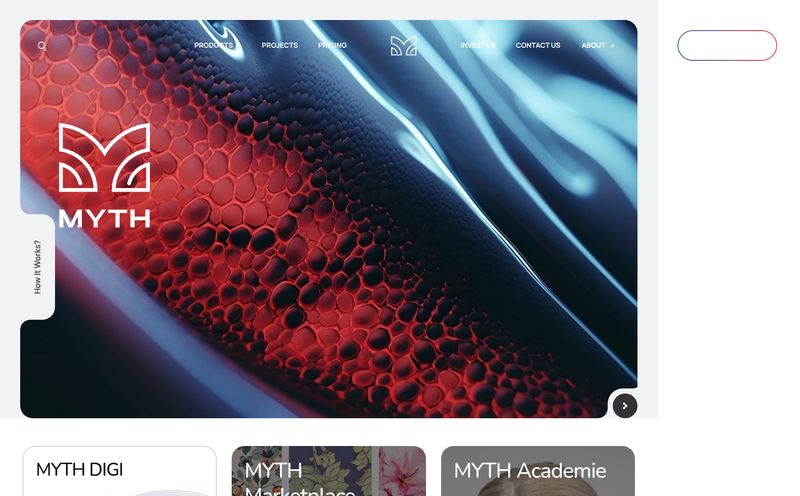Image resolution: width=800 pixels, height=496 pixels.
Task: Tap the next slide arrow button
Action: pos(624,405)
